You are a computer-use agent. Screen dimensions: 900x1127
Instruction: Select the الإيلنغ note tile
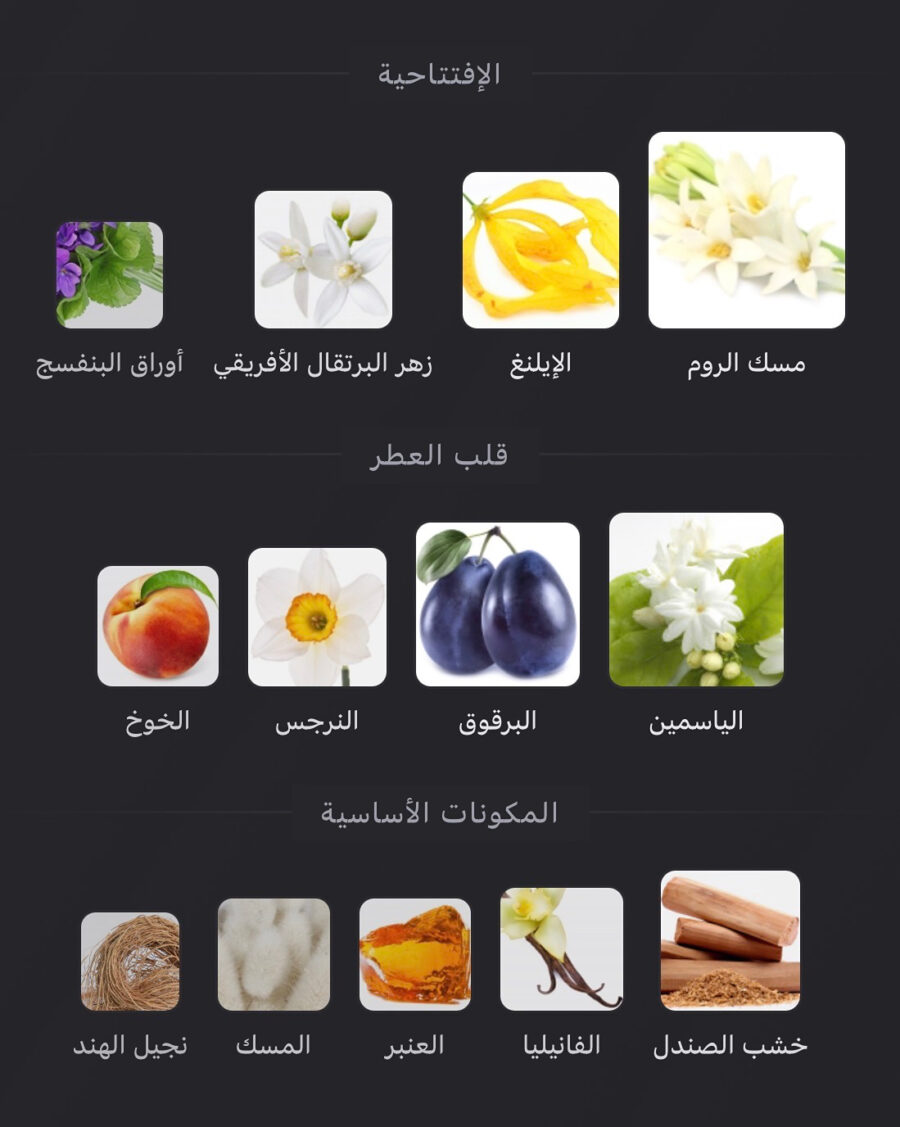[x=540, y=250]
